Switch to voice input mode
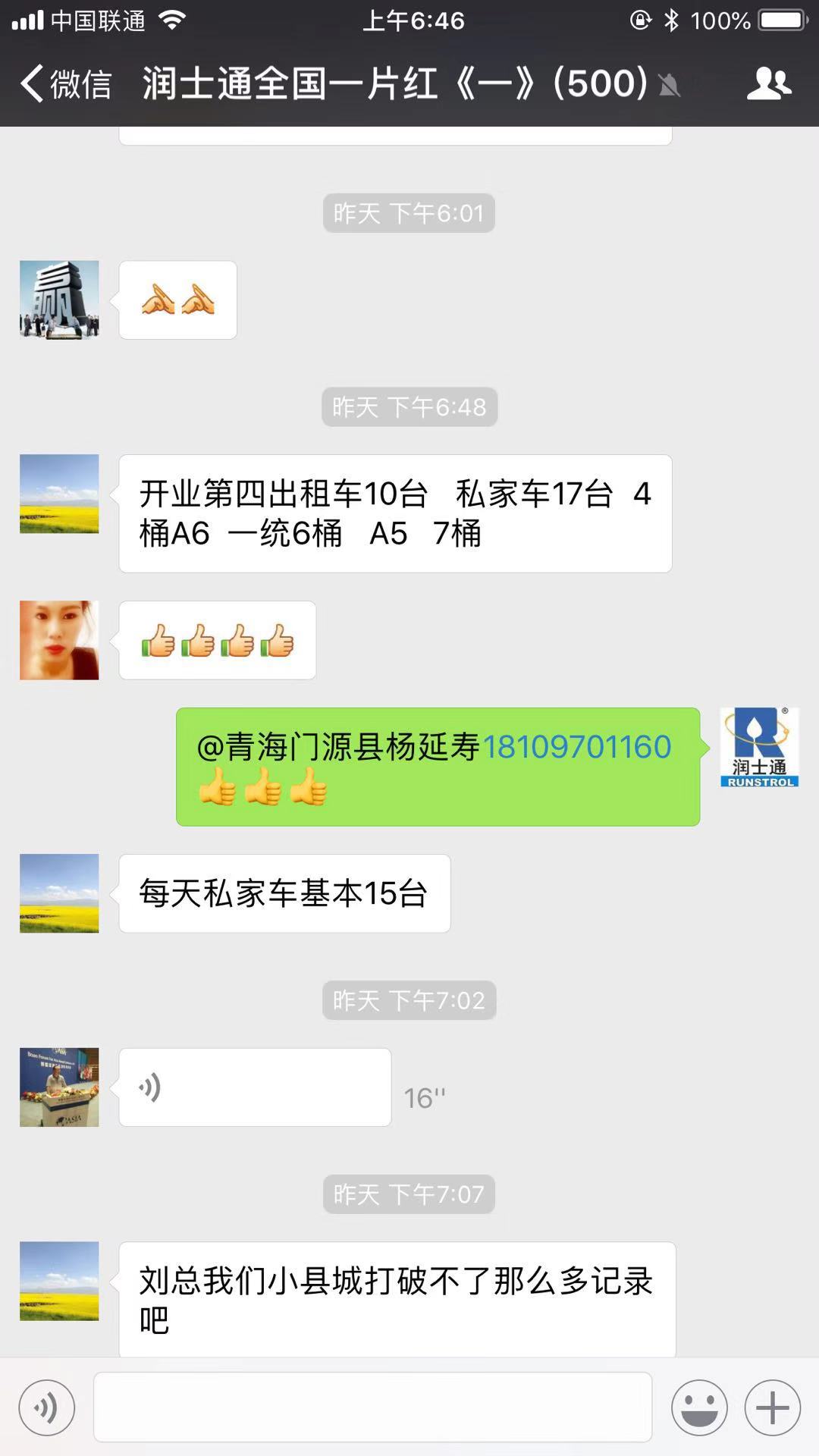Screen dimensions: 819x1456 [47, 1408]
